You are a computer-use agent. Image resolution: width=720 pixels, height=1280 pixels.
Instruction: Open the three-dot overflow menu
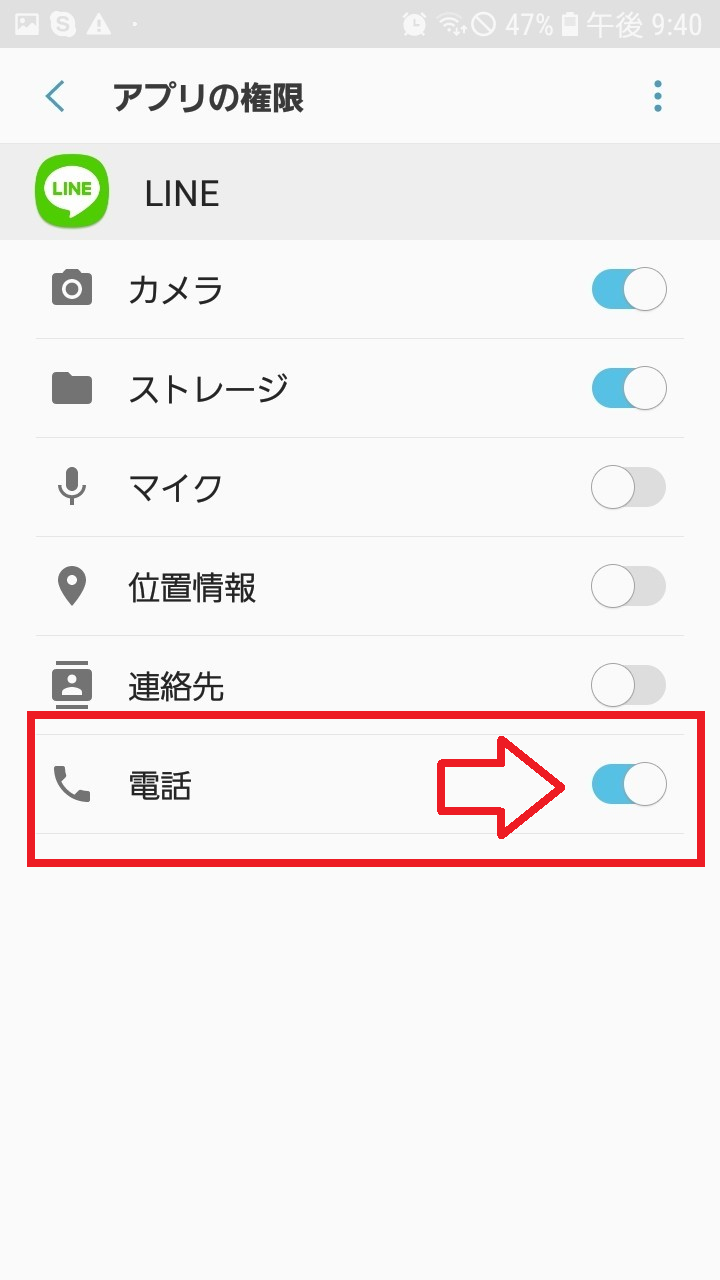657,97
